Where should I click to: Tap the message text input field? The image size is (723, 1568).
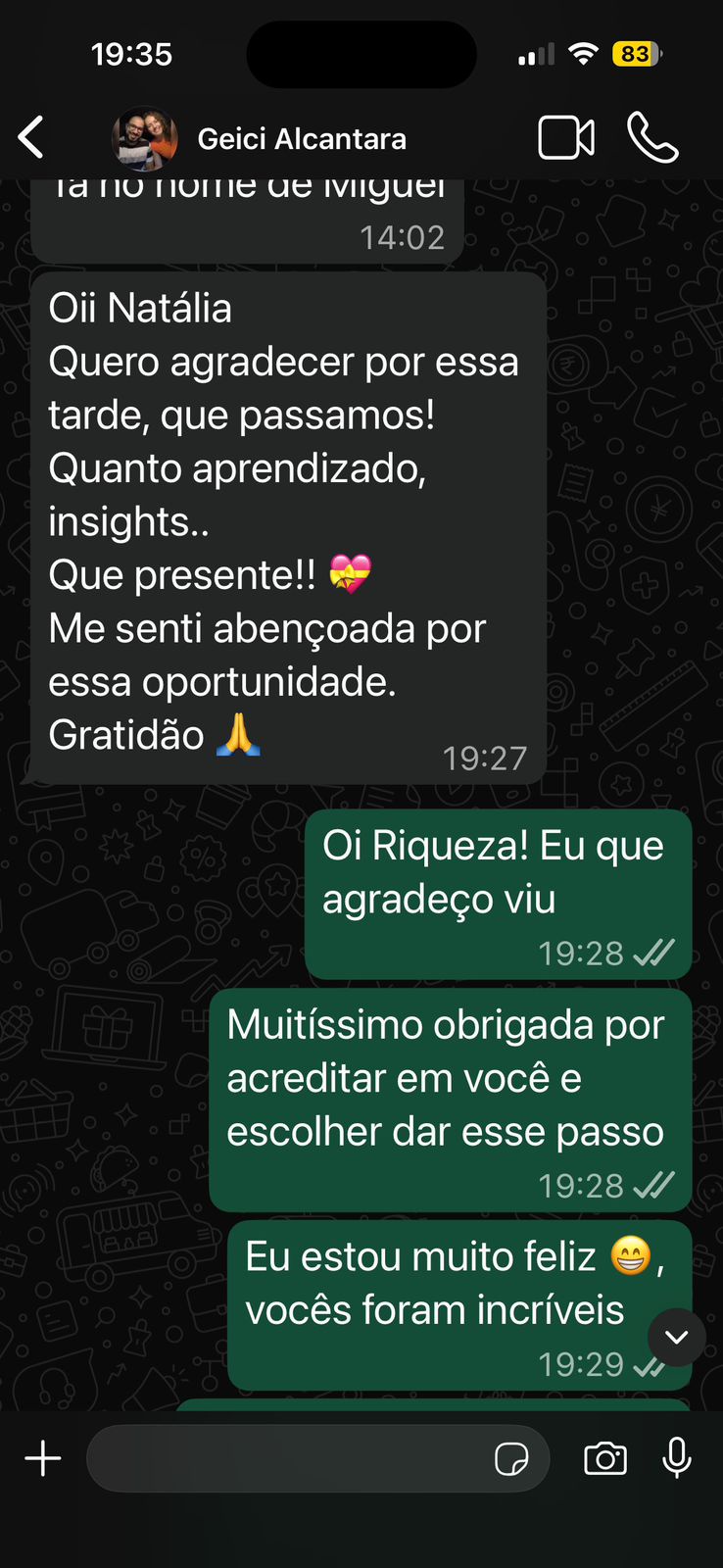coord(294,1458)
